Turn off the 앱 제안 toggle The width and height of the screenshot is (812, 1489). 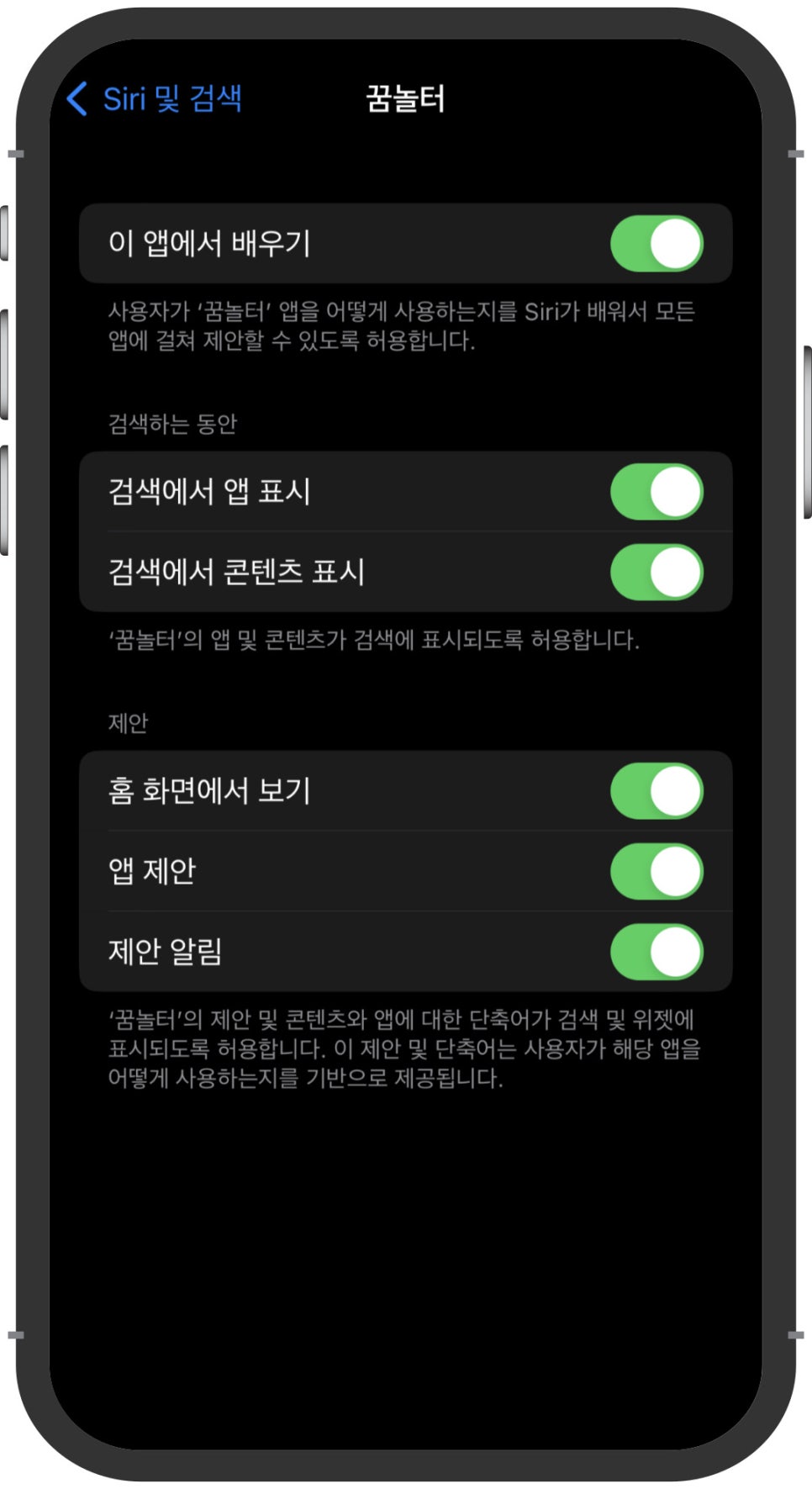point(656,872)
